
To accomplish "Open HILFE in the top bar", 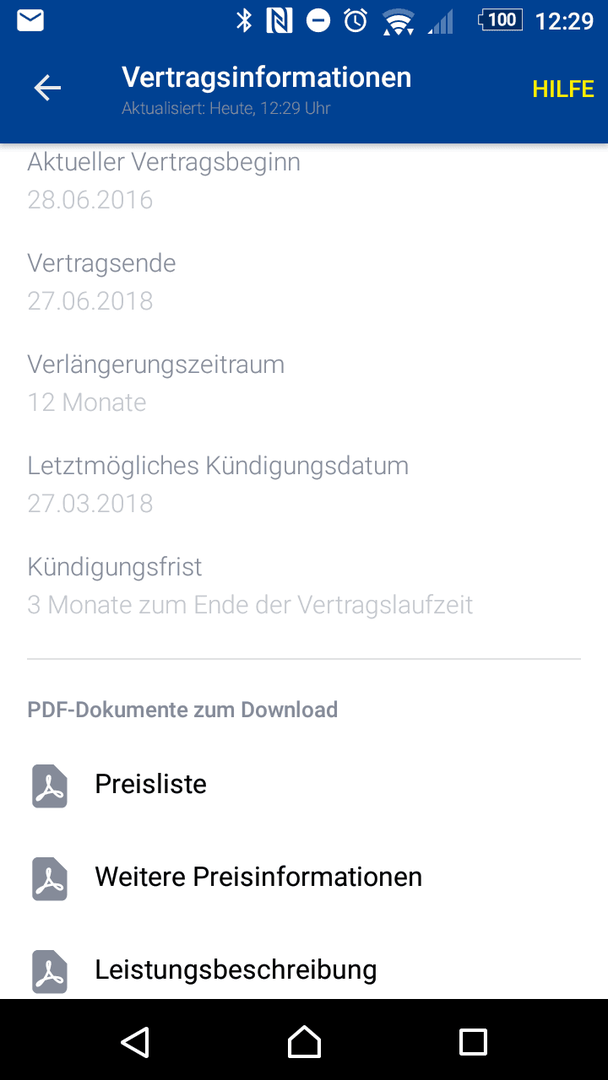I will click(x=563, y=90).
